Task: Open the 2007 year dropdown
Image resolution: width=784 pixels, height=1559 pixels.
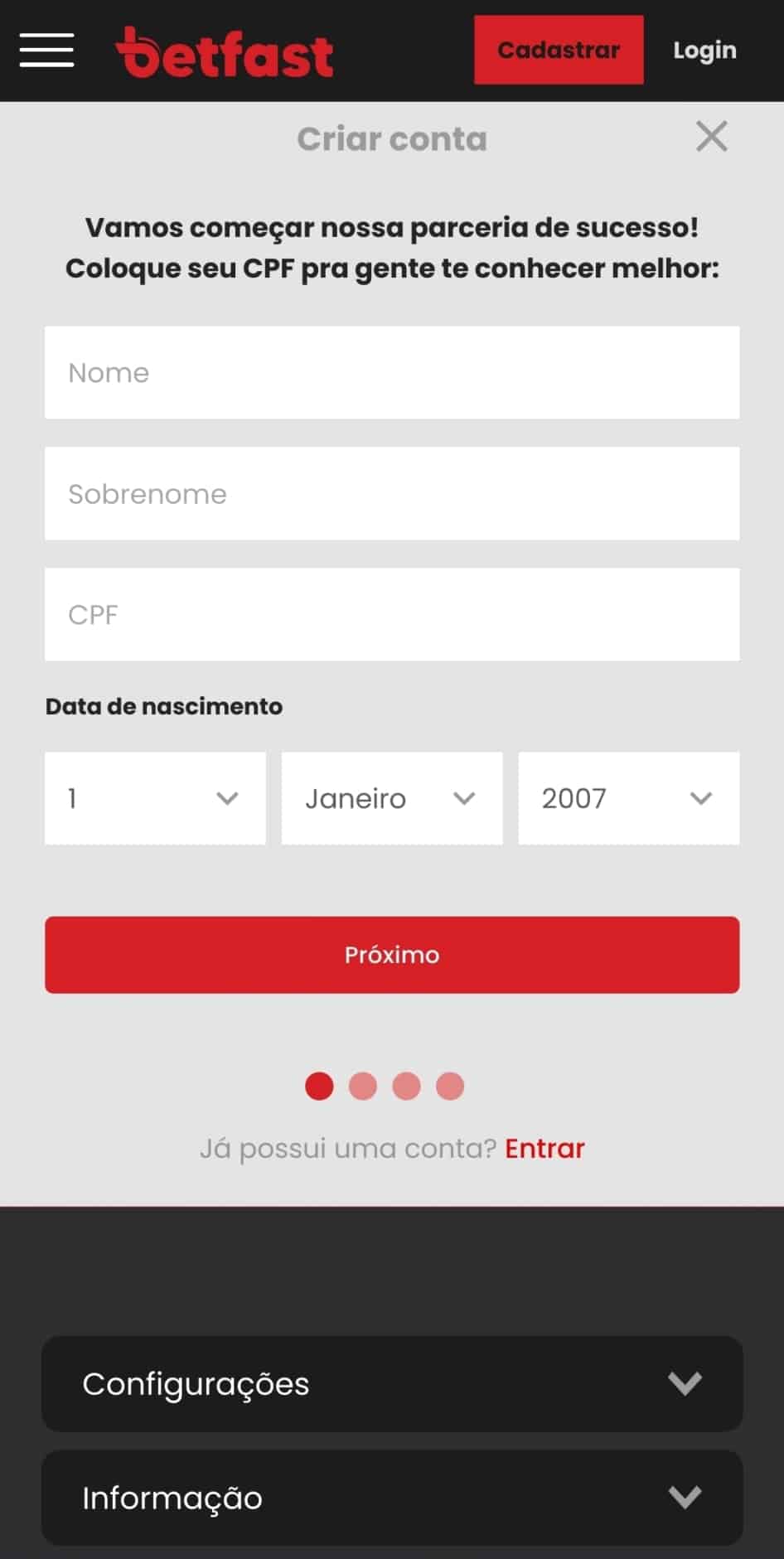Action: point(628,798)
